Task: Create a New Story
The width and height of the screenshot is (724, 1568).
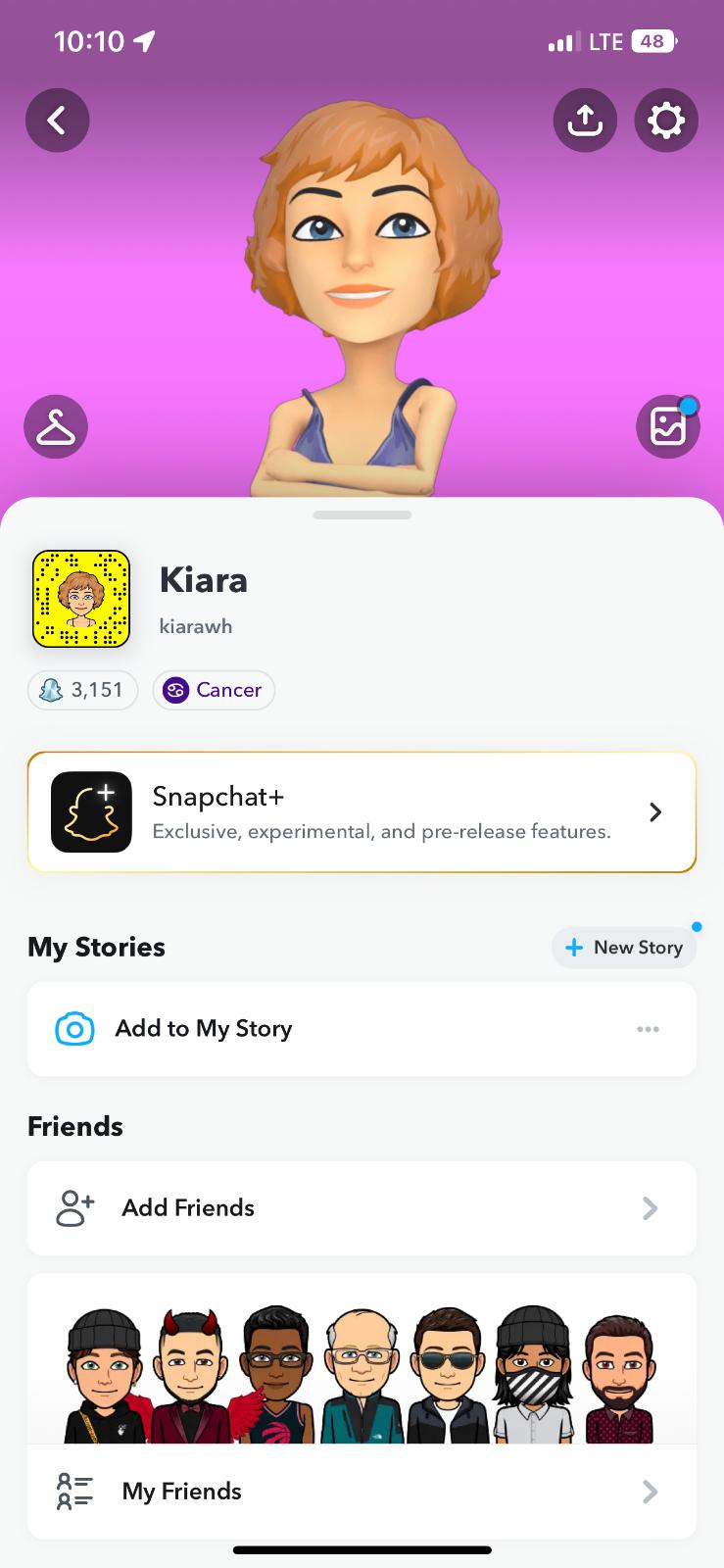Action: [624, 948]
